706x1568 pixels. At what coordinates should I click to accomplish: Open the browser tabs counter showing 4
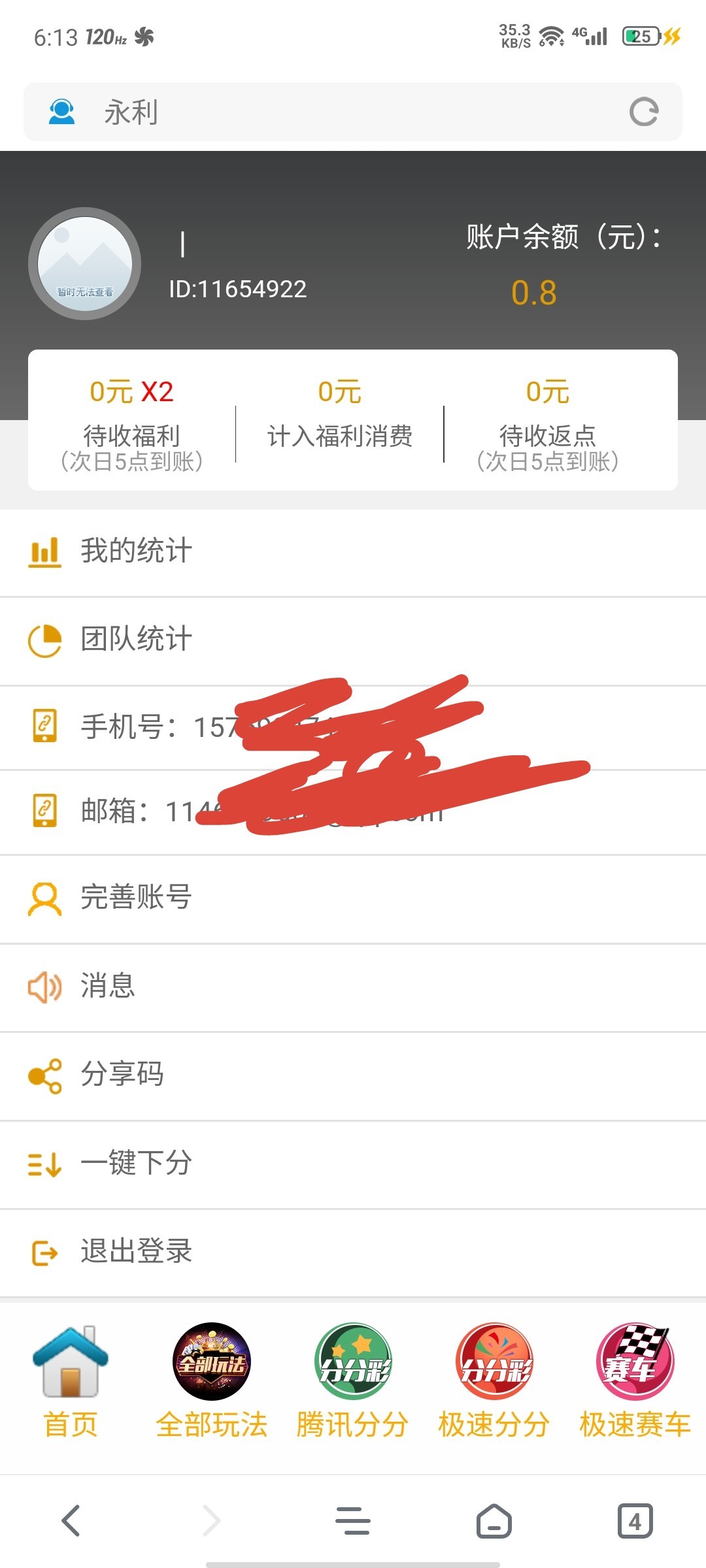point(635,1521)
